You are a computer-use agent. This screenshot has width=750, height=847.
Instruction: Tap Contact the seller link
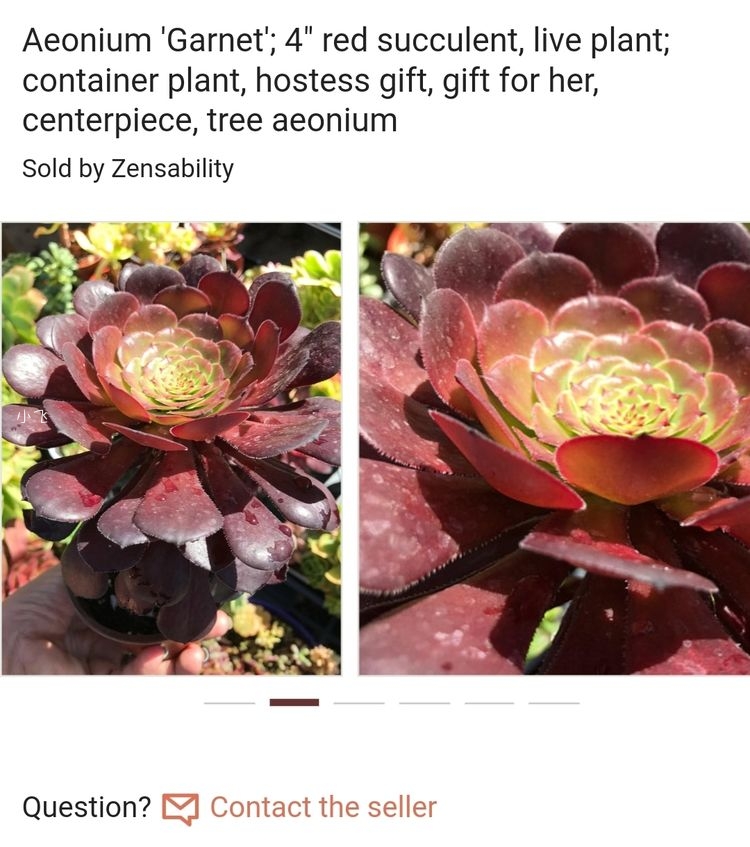(322, 807)
